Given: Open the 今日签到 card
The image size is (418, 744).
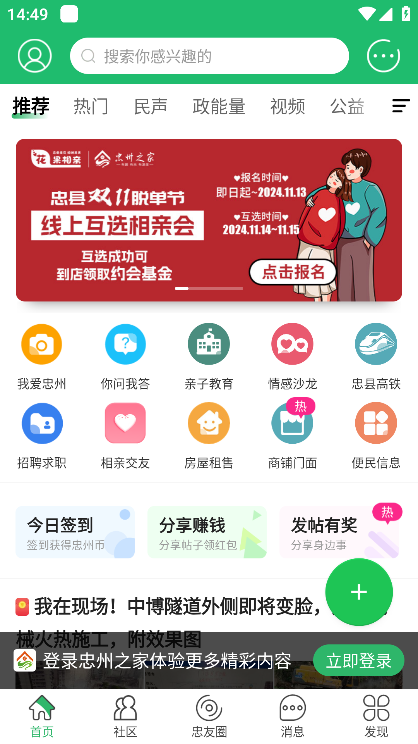Looking at the screenshot, I should (x=75, y=532).
